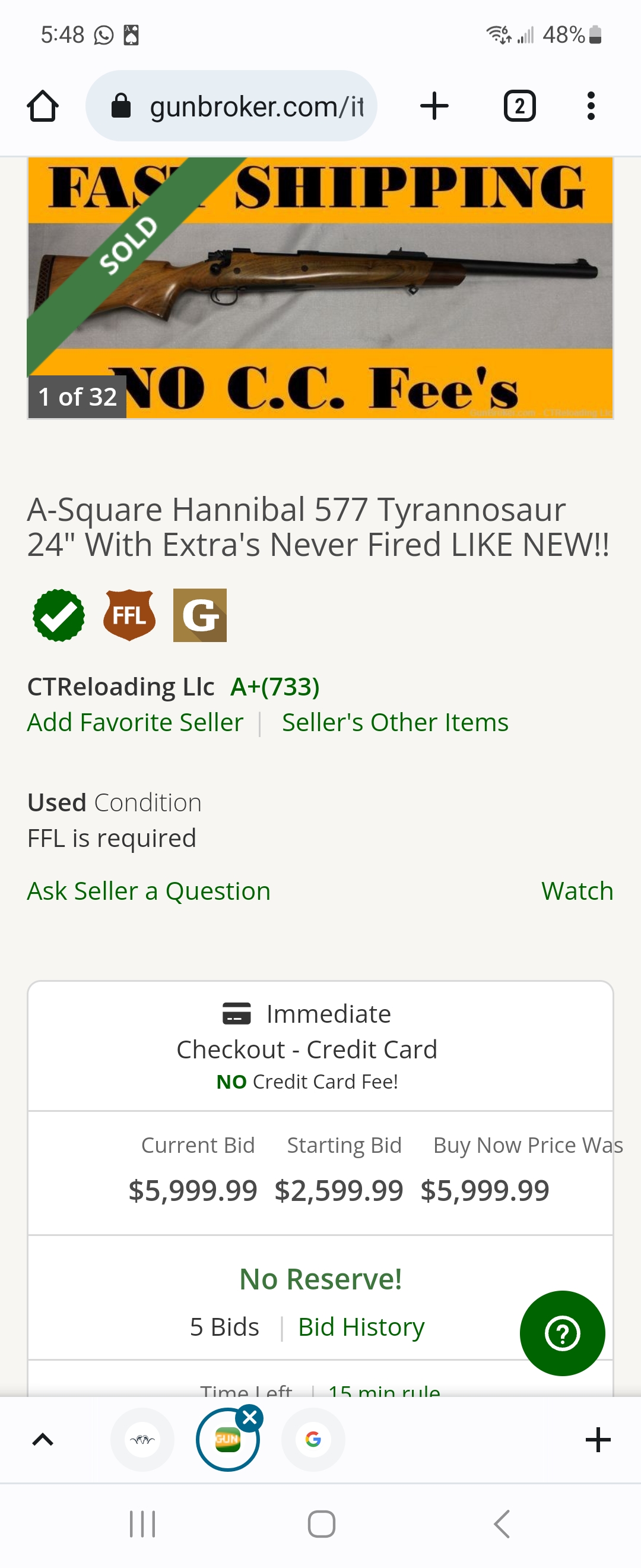Open the tab switcher showing 2 tabs
The width and height of the screenshot is (641, 1568).
[519, 106]
